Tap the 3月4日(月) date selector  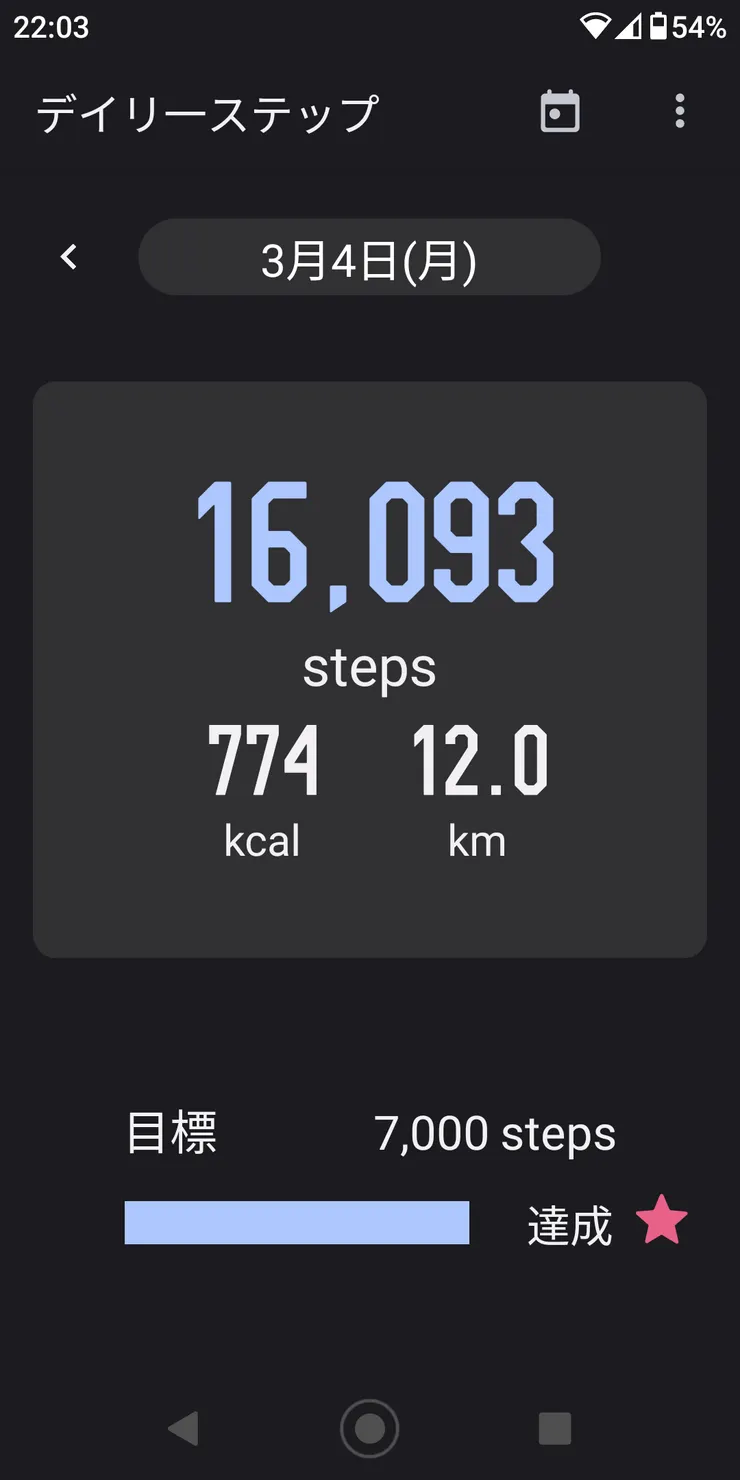tap(369, 258)
